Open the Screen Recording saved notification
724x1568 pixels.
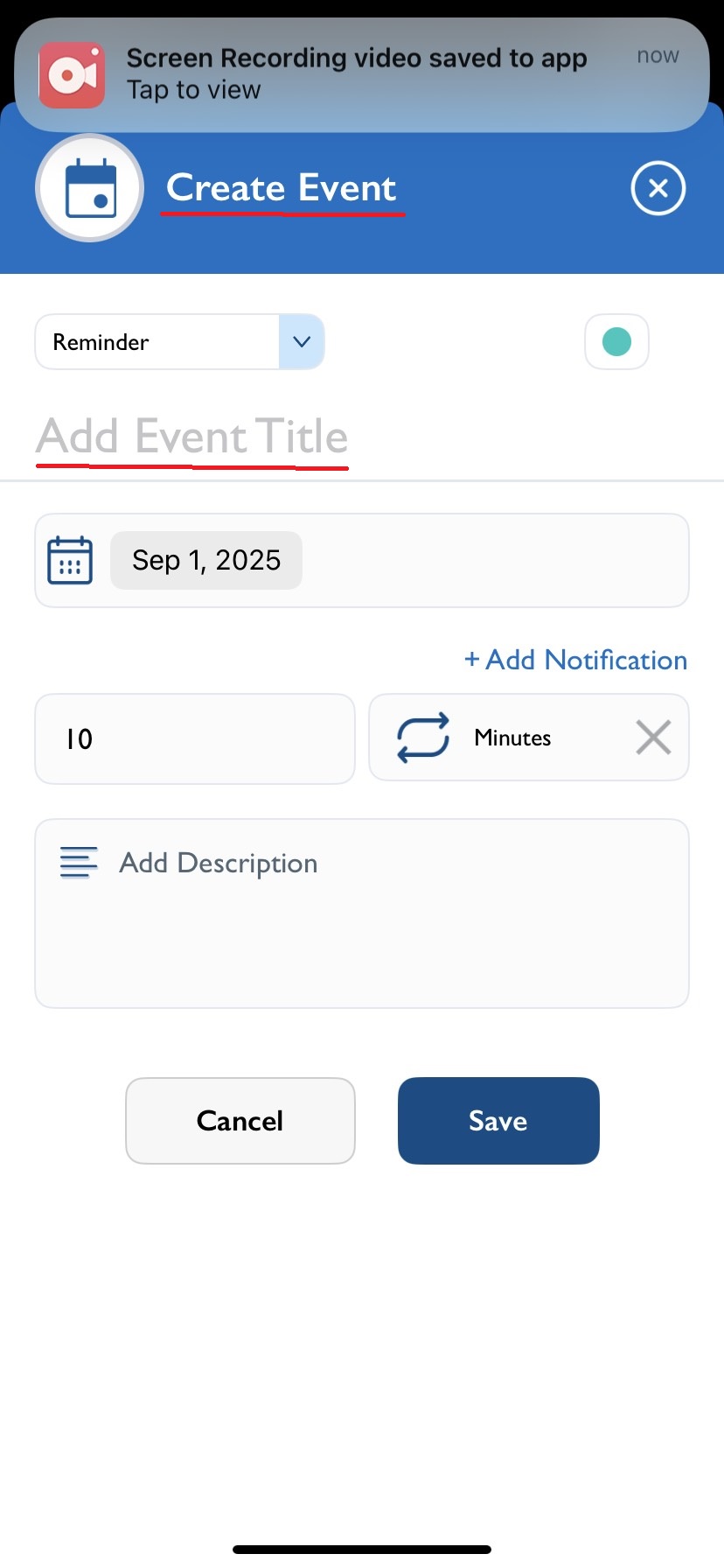click(x=362, y=74)
